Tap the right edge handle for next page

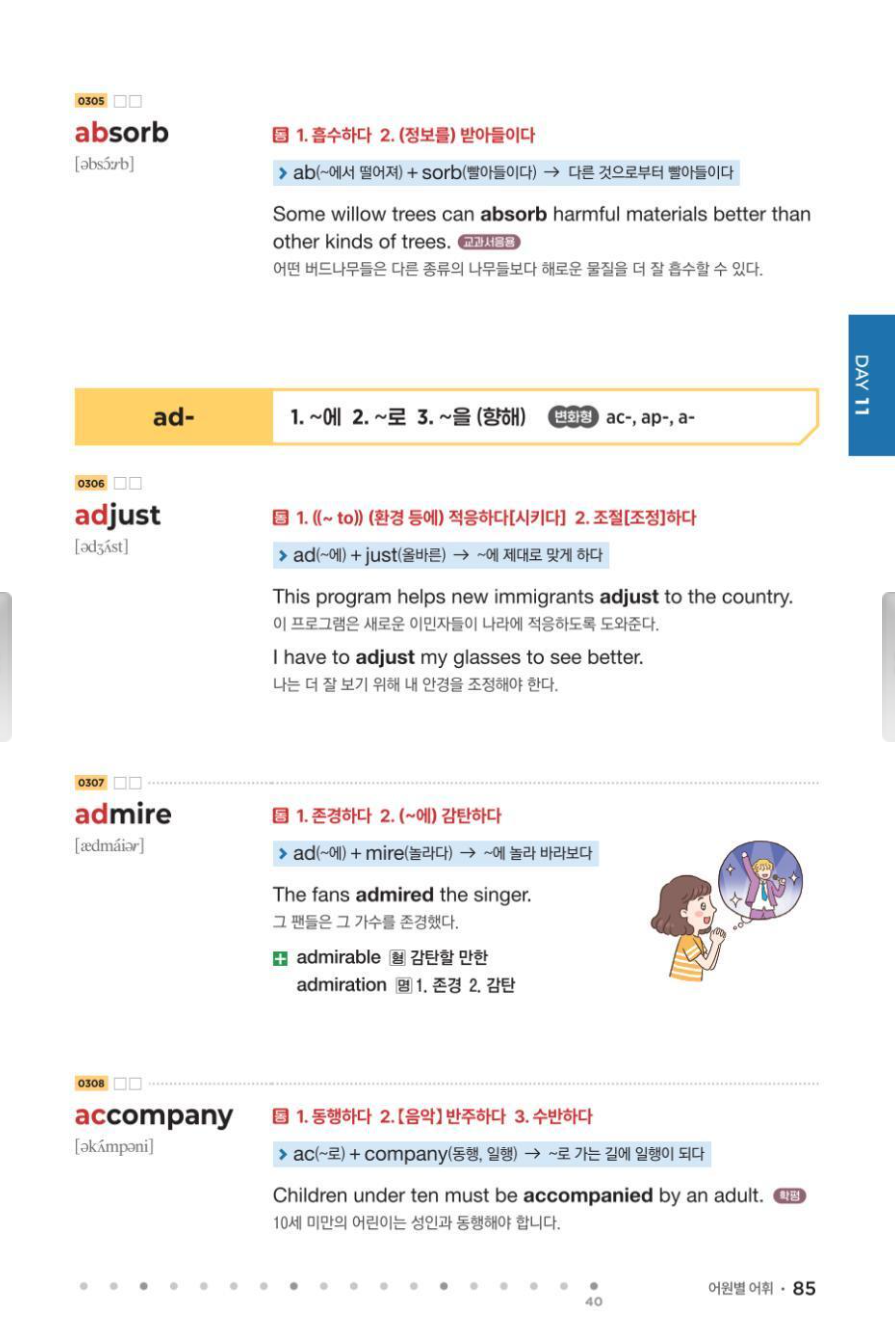click(888, 666)
